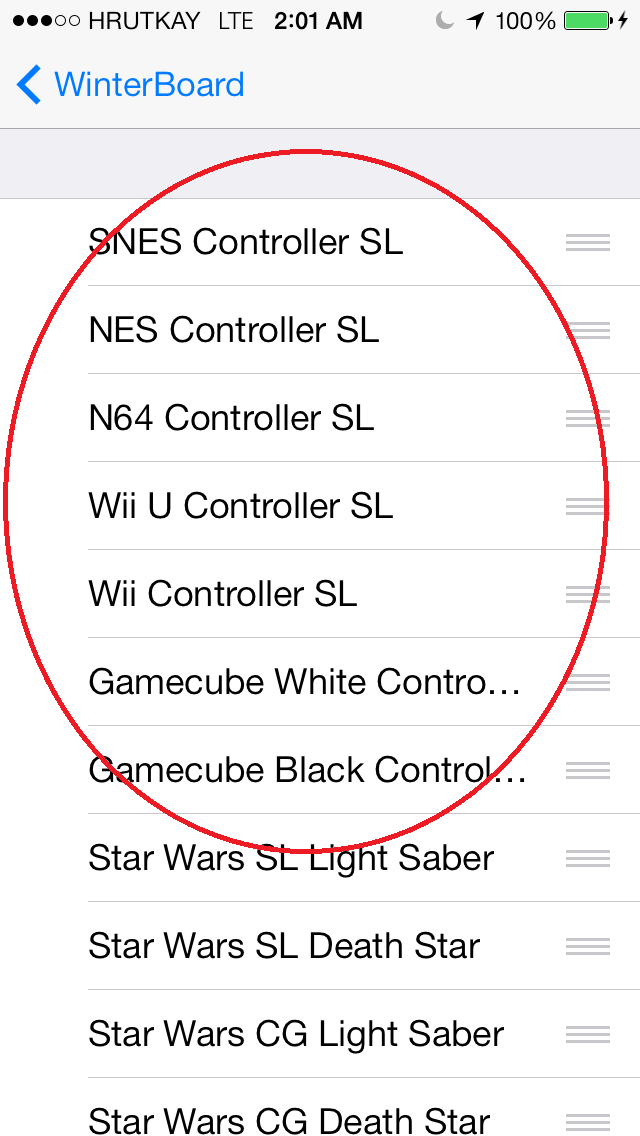Enable Star Wars SL Light Saber theme
The height and width of the screenshot is (1136, 640).
[291, 858]
